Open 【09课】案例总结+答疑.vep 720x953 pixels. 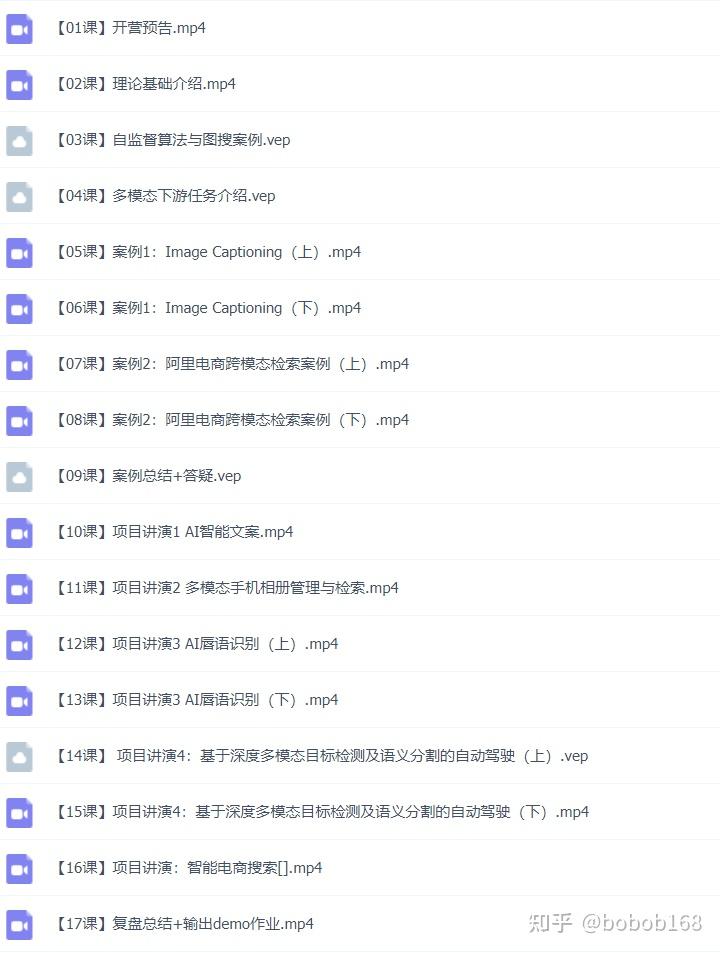[x=148, y=476]
